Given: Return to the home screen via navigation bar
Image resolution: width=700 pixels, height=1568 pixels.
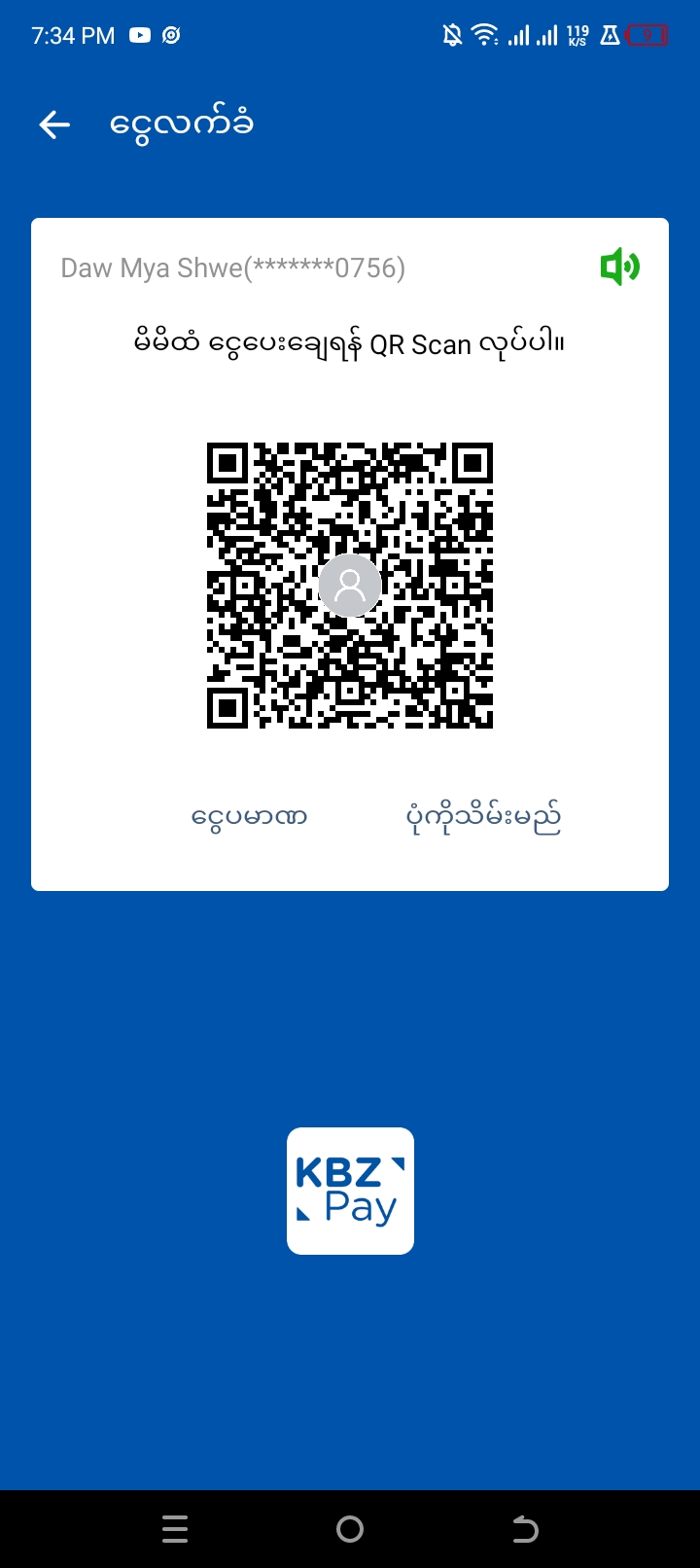Looking at the screenshot, I should click(x=350, y=1529).
